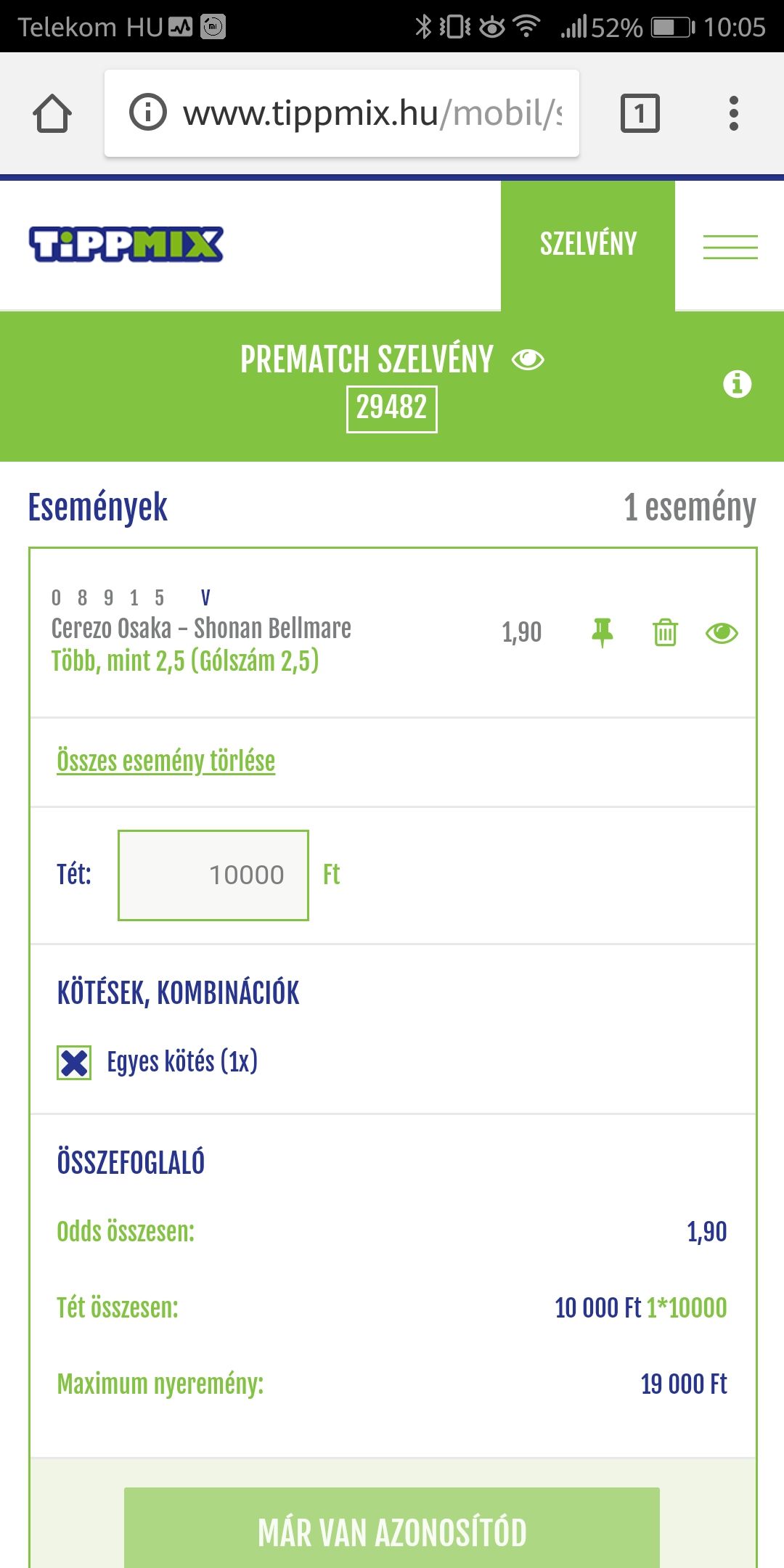
Task: Open the browser overflow menu
Action: [x=733, y=113]
